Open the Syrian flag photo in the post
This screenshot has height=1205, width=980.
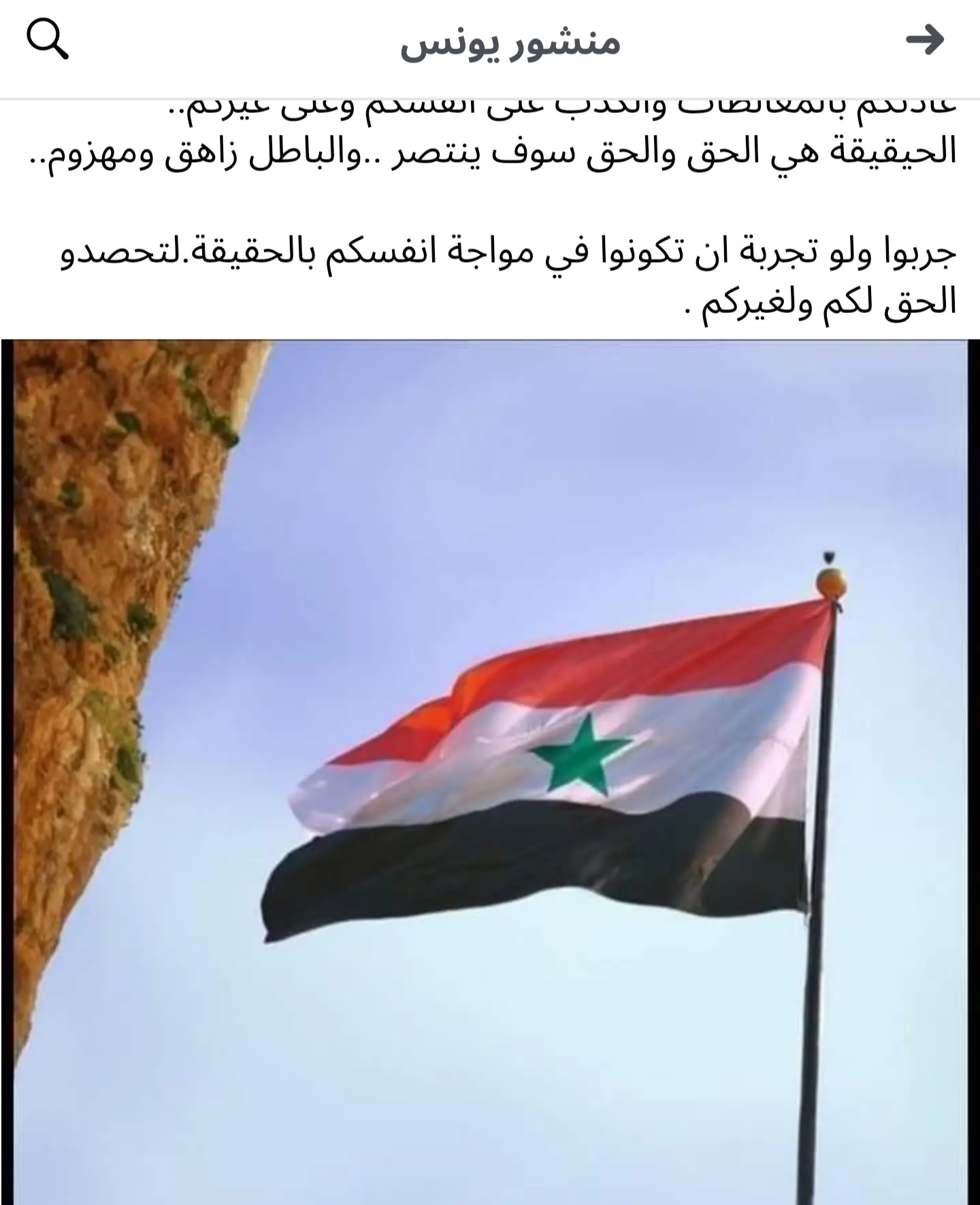coord(490,769)
